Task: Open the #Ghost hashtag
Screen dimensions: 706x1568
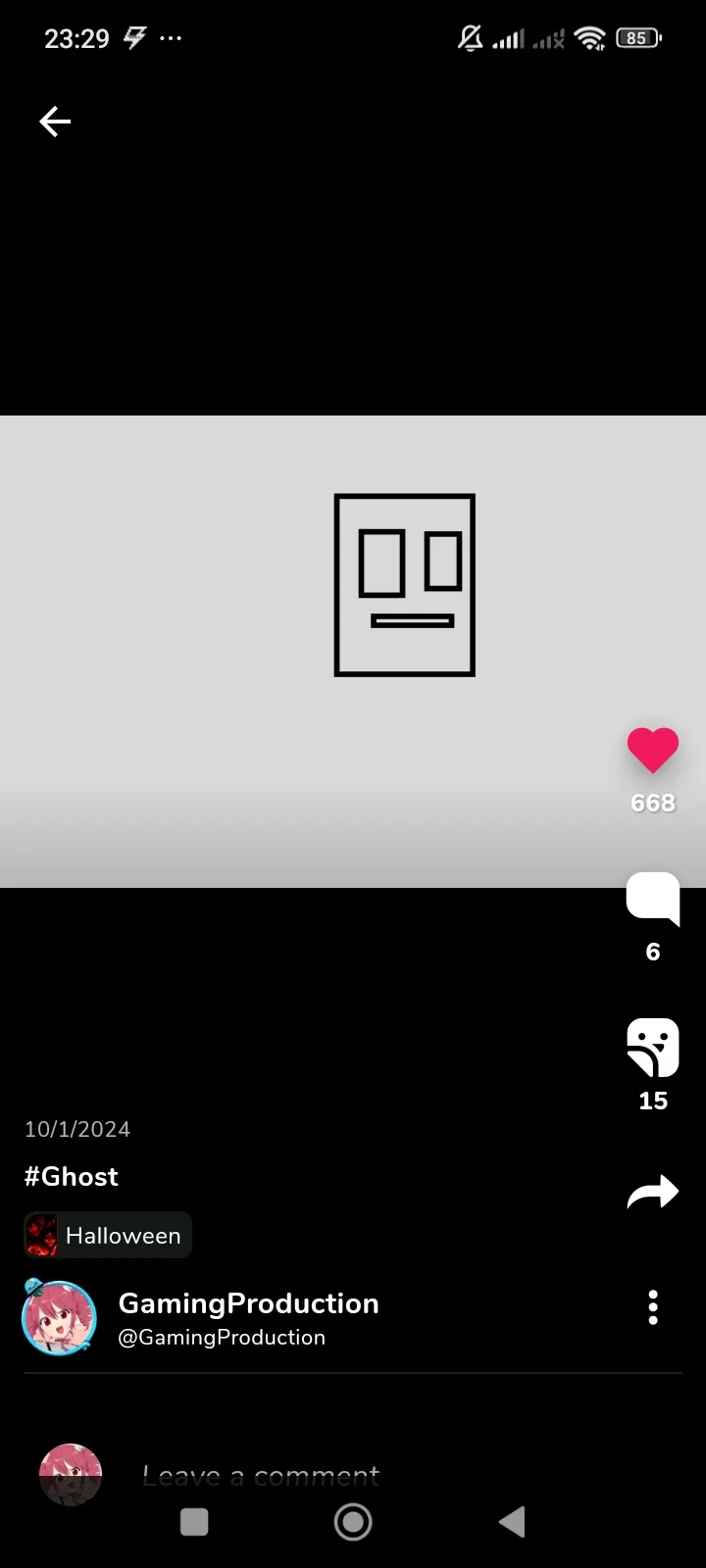Action: coord(72,1176)
